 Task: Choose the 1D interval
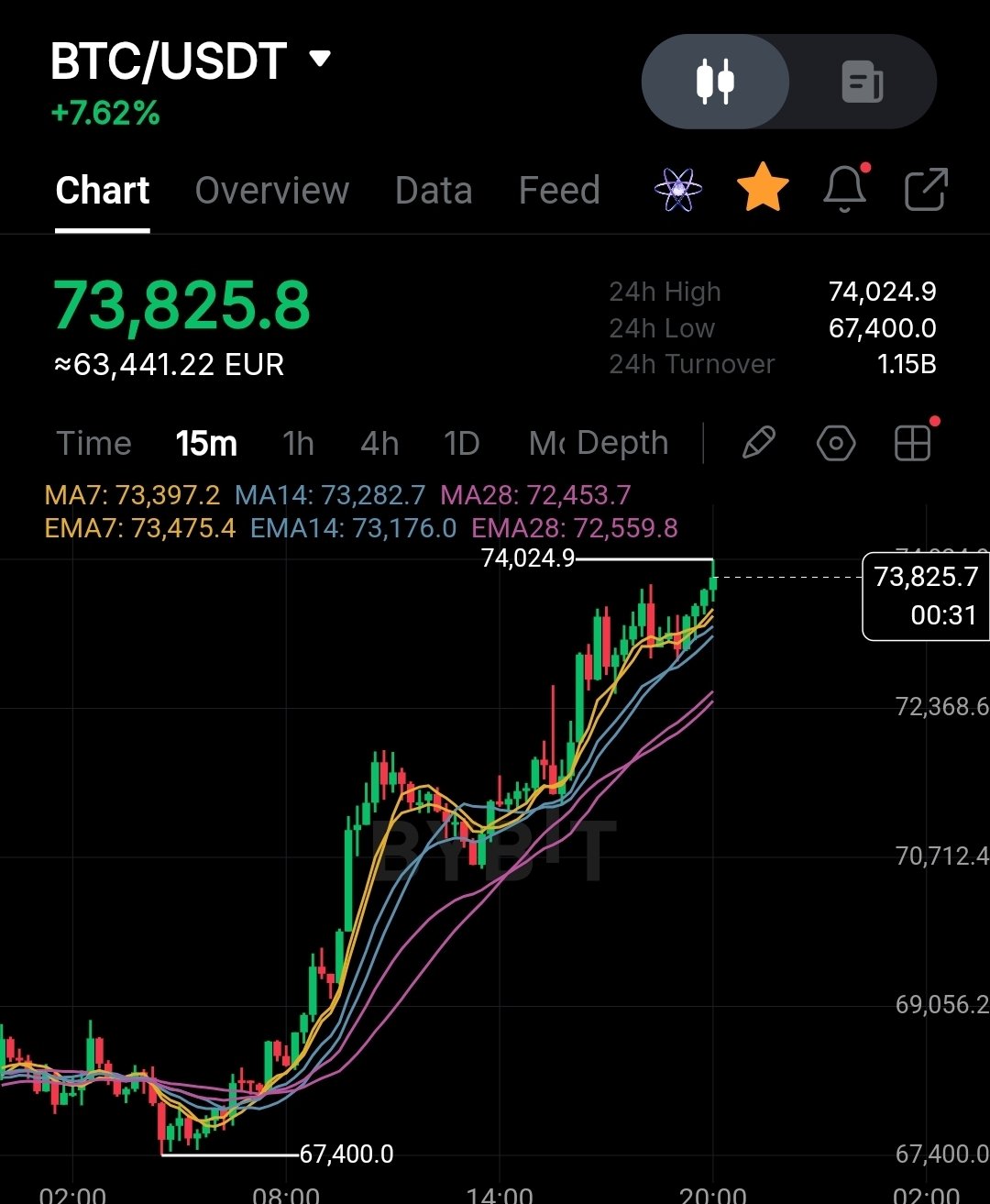pyautogui.click(x=462, y=444)
